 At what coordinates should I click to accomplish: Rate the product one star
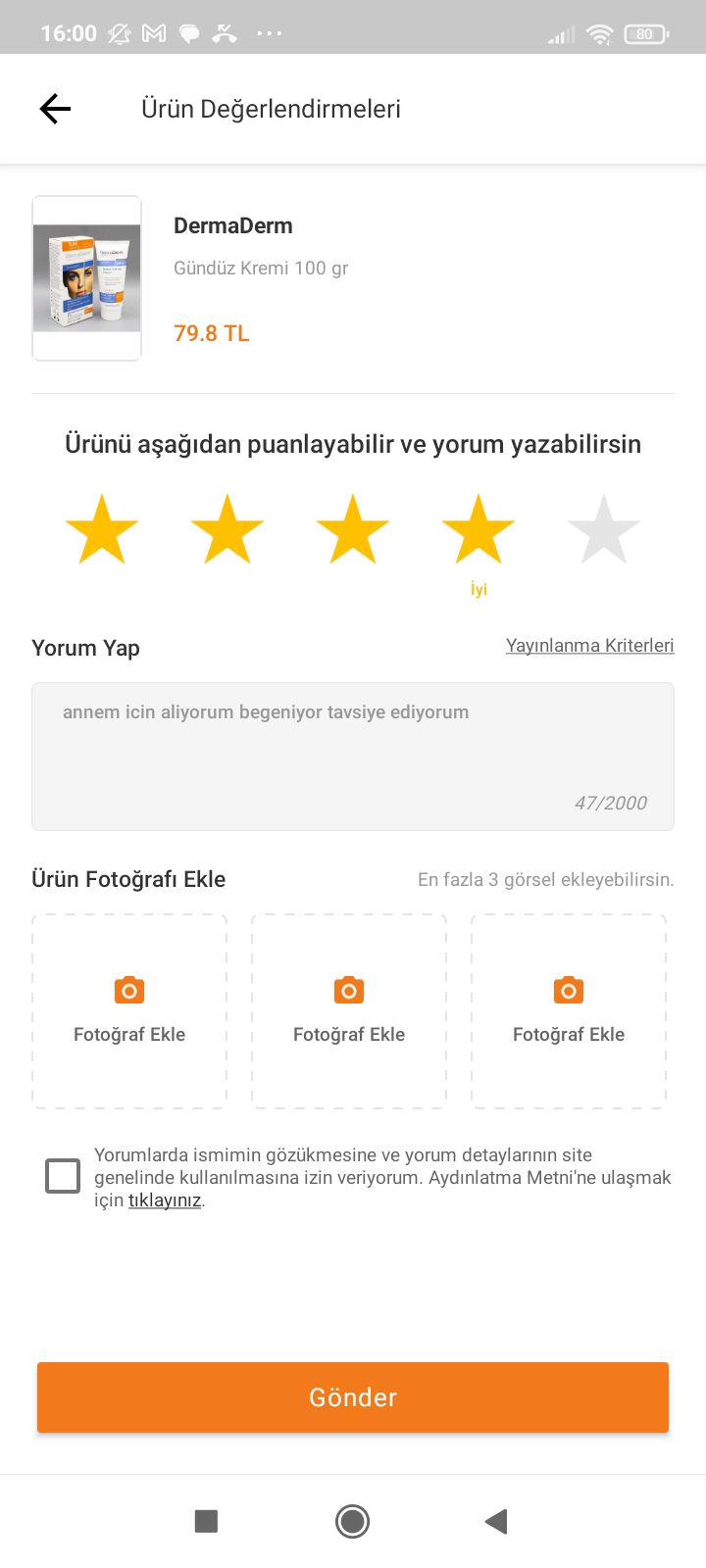point(102,529)
